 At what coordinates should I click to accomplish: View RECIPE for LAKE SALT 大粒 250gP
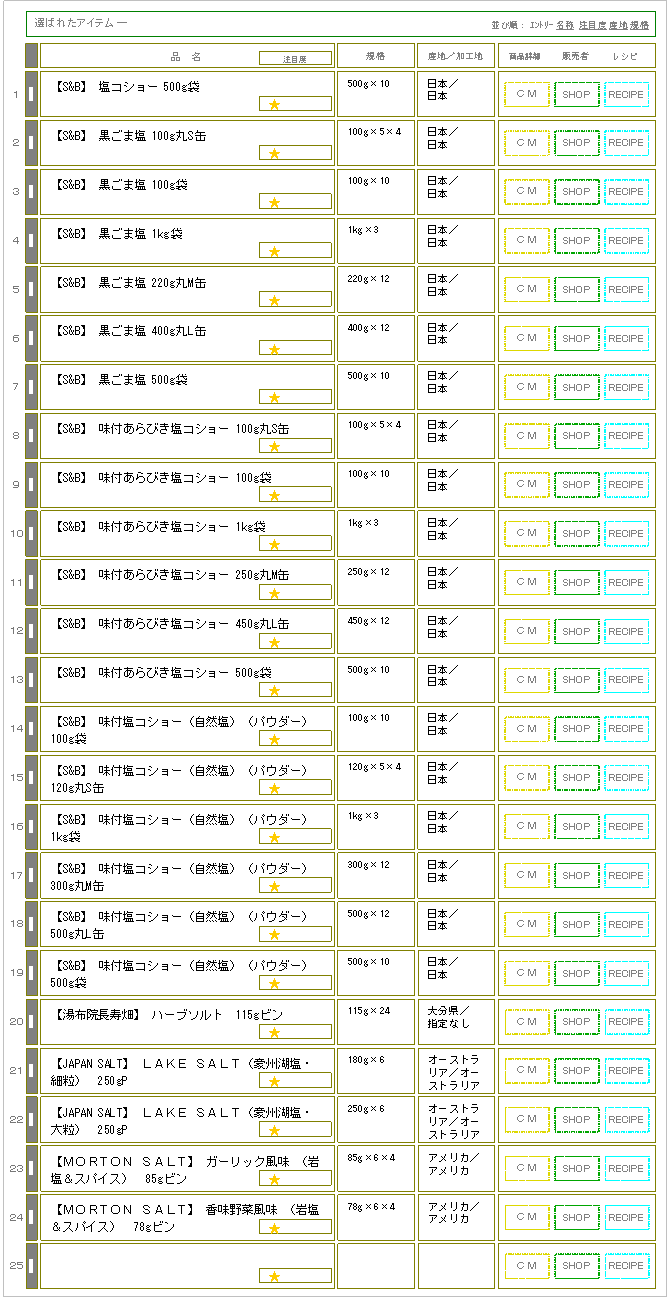coord(627,1120)
